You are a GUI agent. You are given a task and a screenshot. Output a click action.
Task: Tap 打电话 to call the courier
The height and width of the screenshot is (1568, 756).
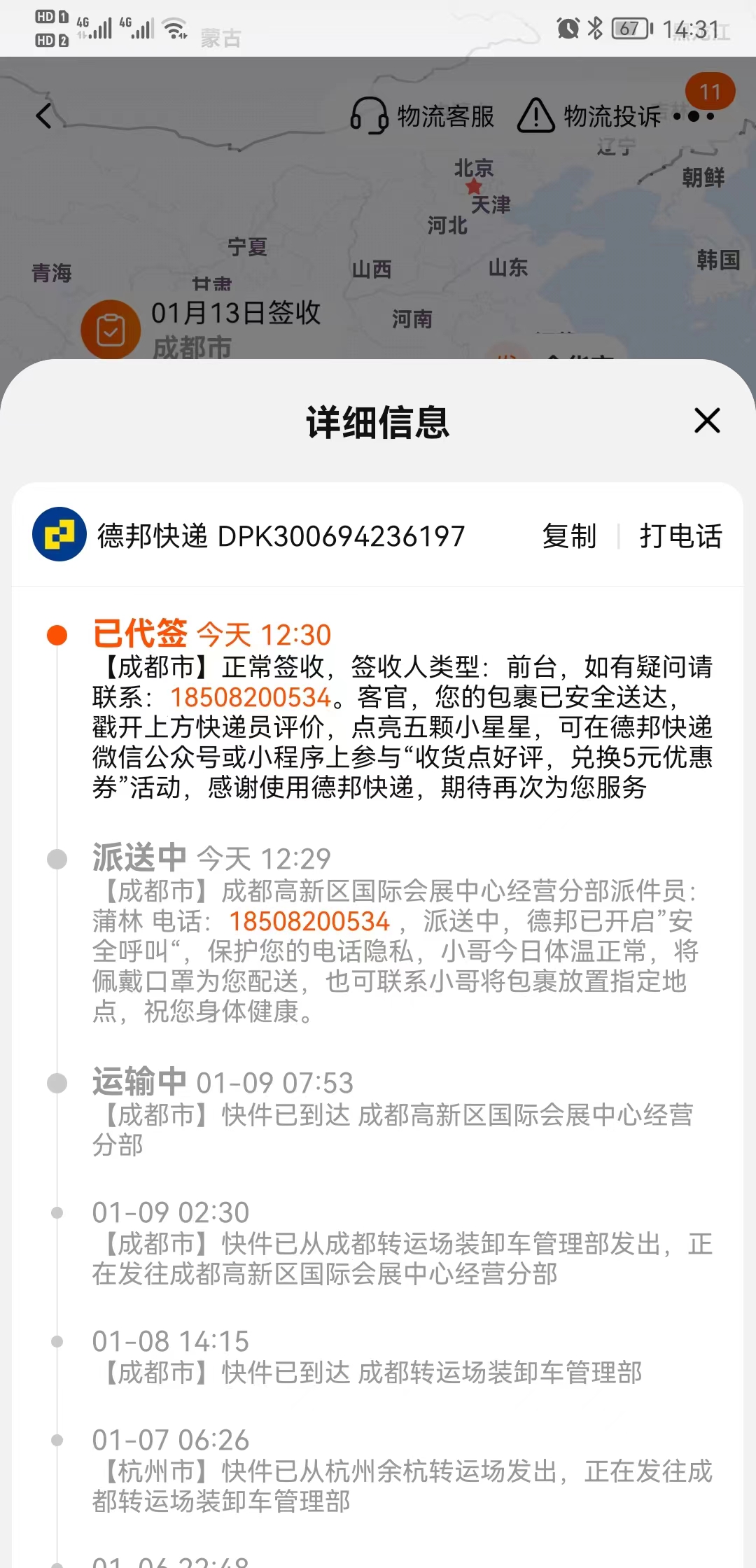(680, 536)
